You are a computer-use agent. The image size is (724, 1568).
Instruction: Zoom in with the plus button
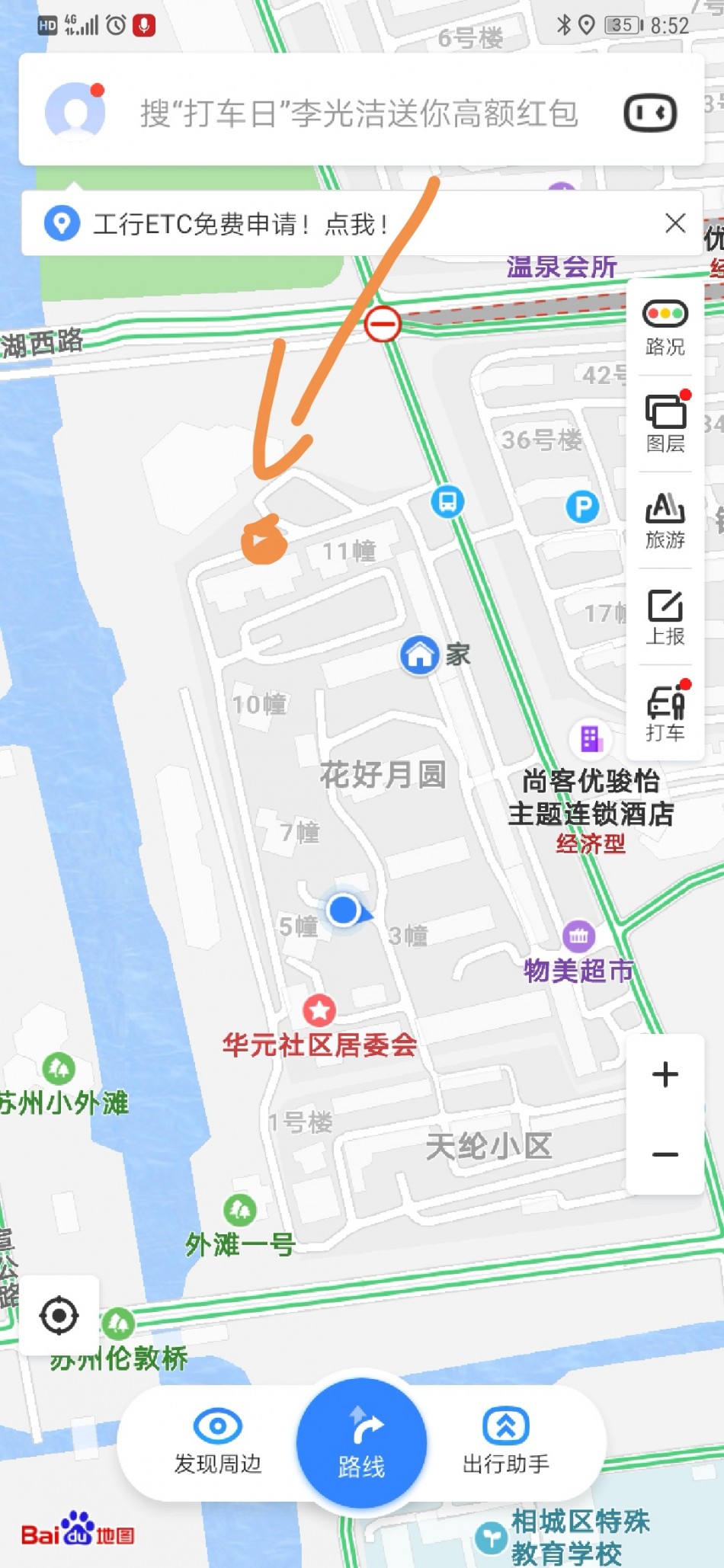pos(665,1074)
